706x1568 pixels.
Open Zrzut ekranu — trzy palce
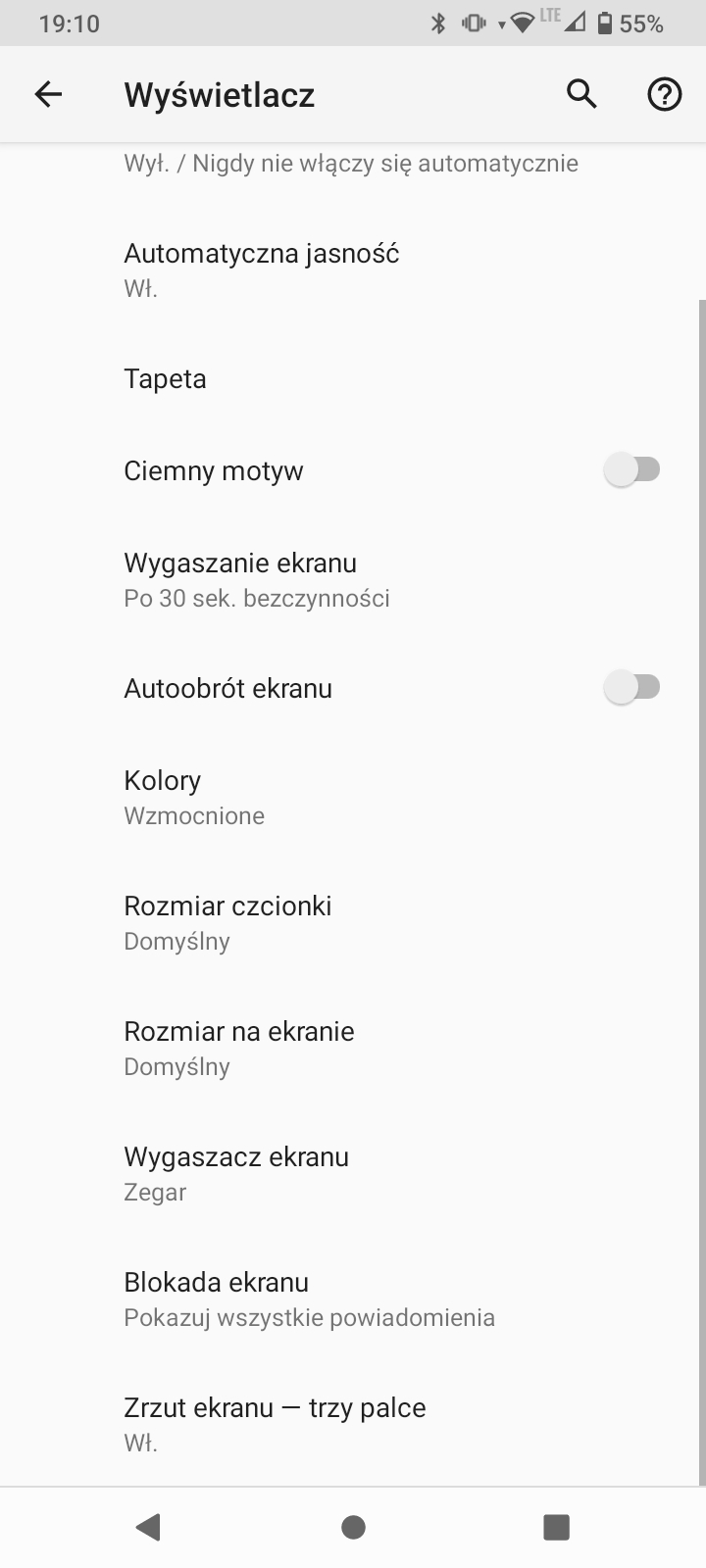coord(353,1424)
